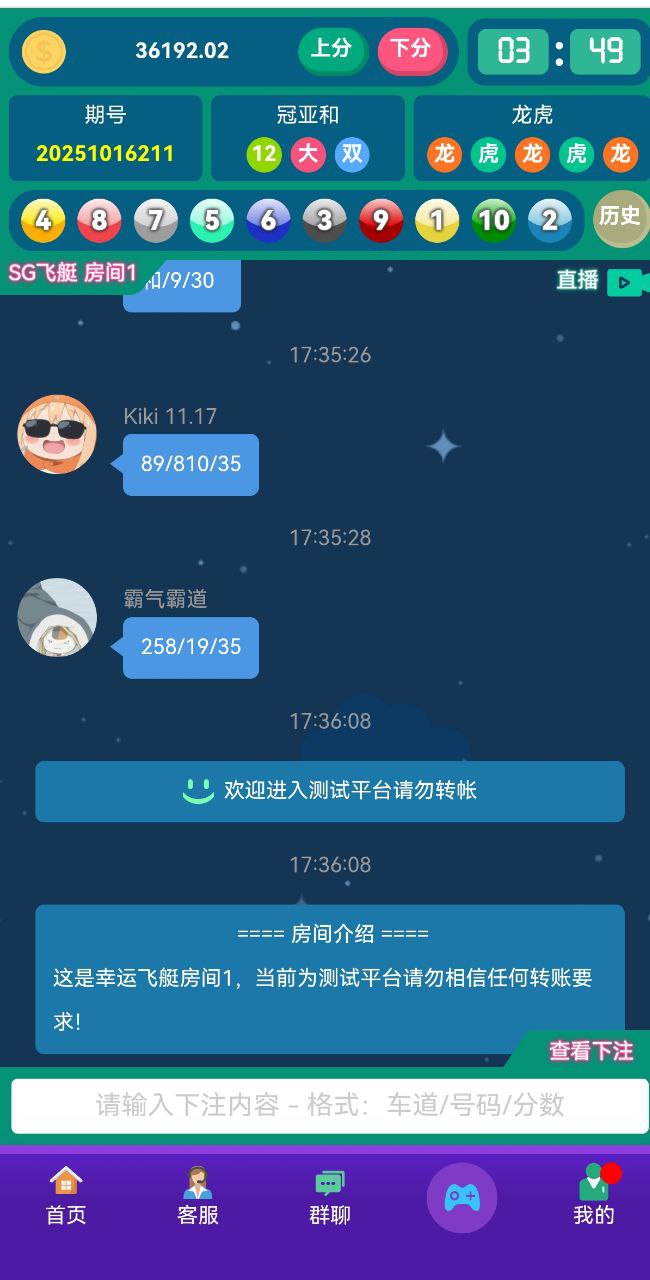
Task: Open the 直播 live stream
Action: [597, 282]
